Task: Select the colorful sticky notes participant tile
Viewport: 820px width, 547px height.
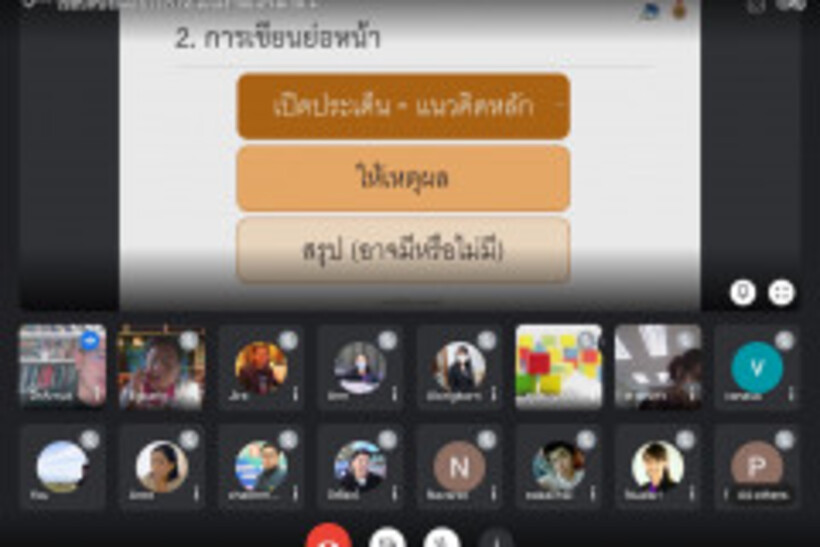Action: point(558,366)
